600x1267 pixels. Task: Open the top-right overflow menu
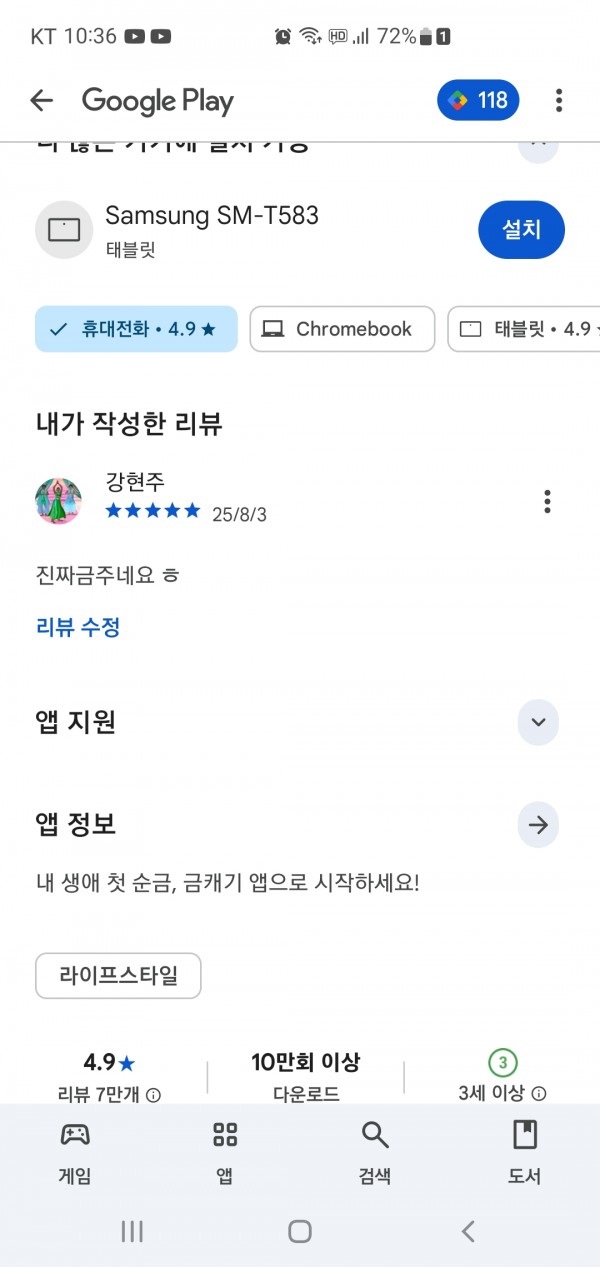558,100
